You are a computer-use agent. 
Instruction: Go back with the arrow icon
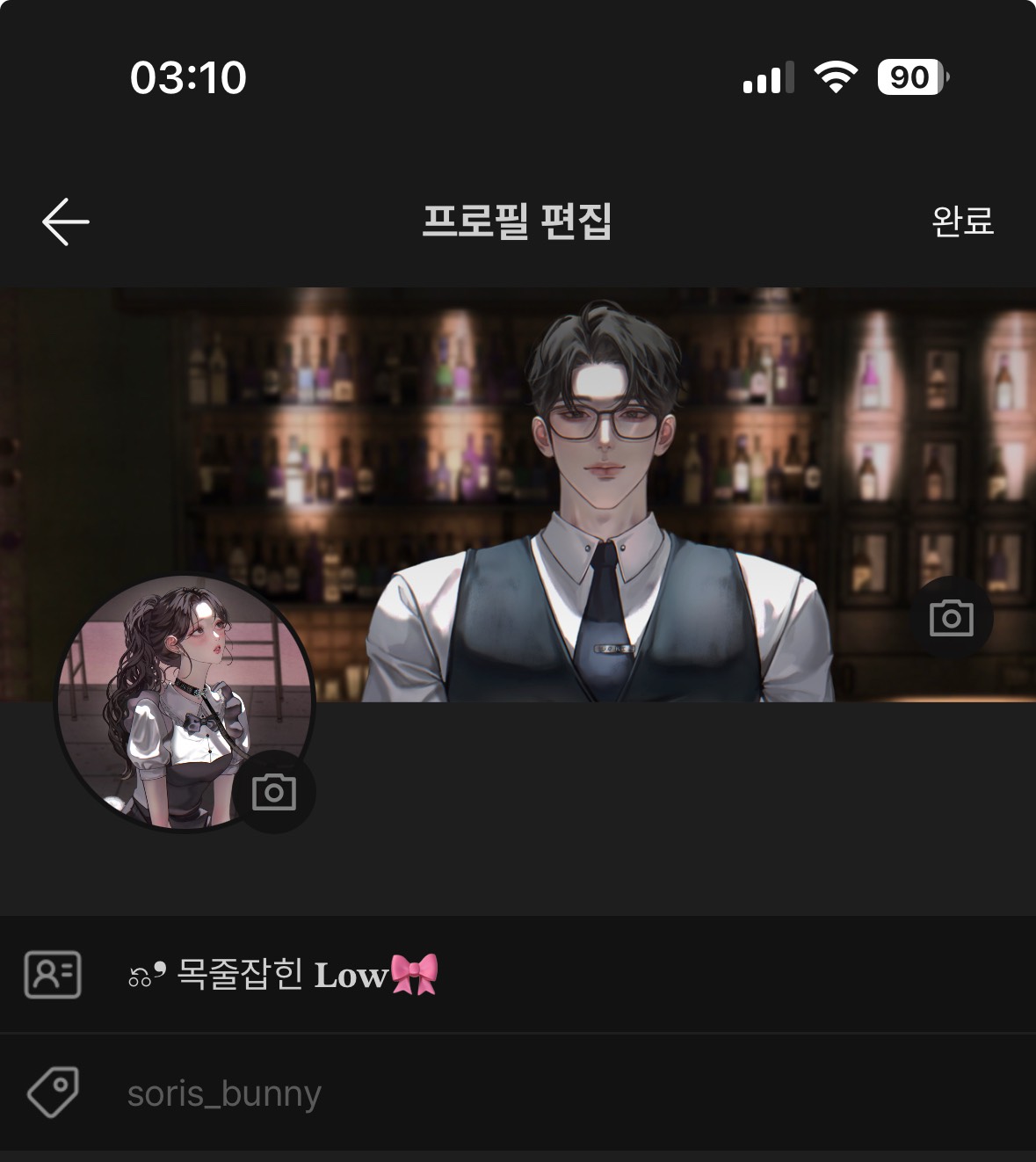click(x=66, y=222)
